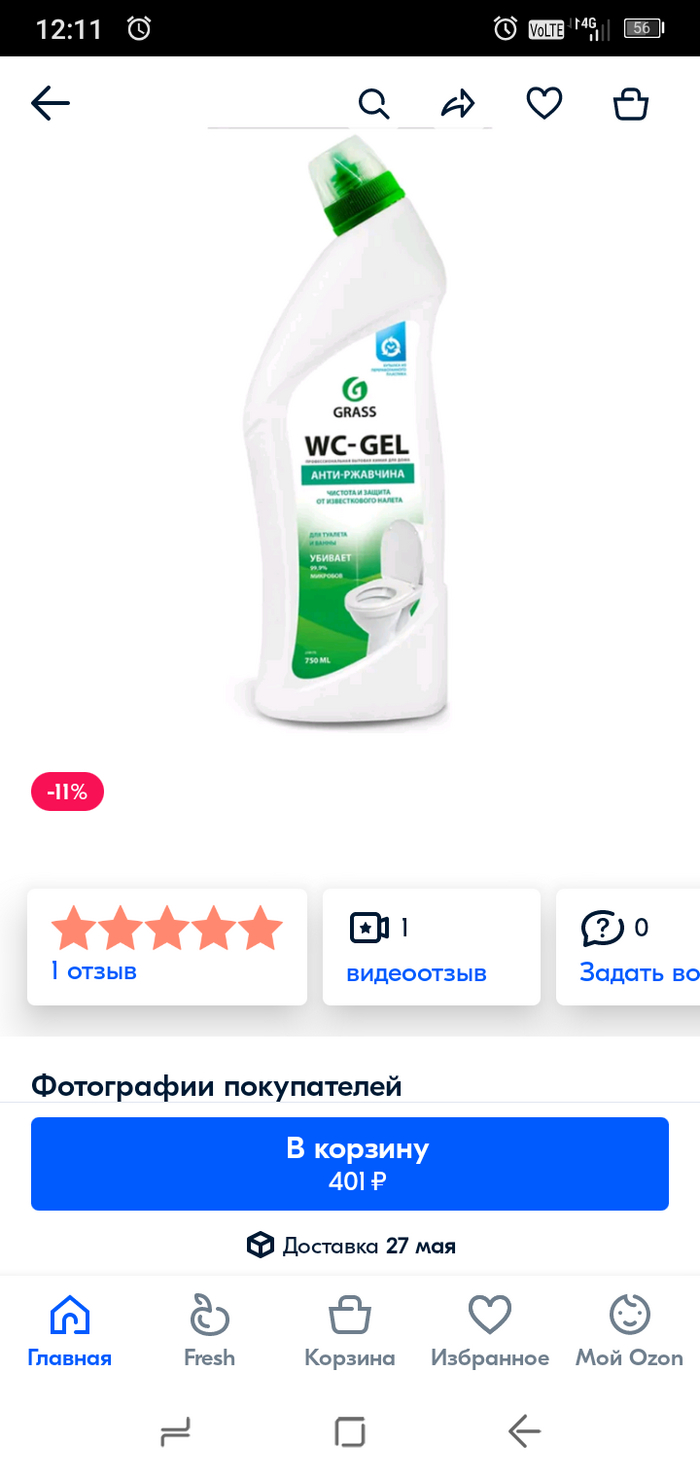Switch to the Избранное tab
Viewport: 700px width, 1478px height.
tap(490, 1331)
